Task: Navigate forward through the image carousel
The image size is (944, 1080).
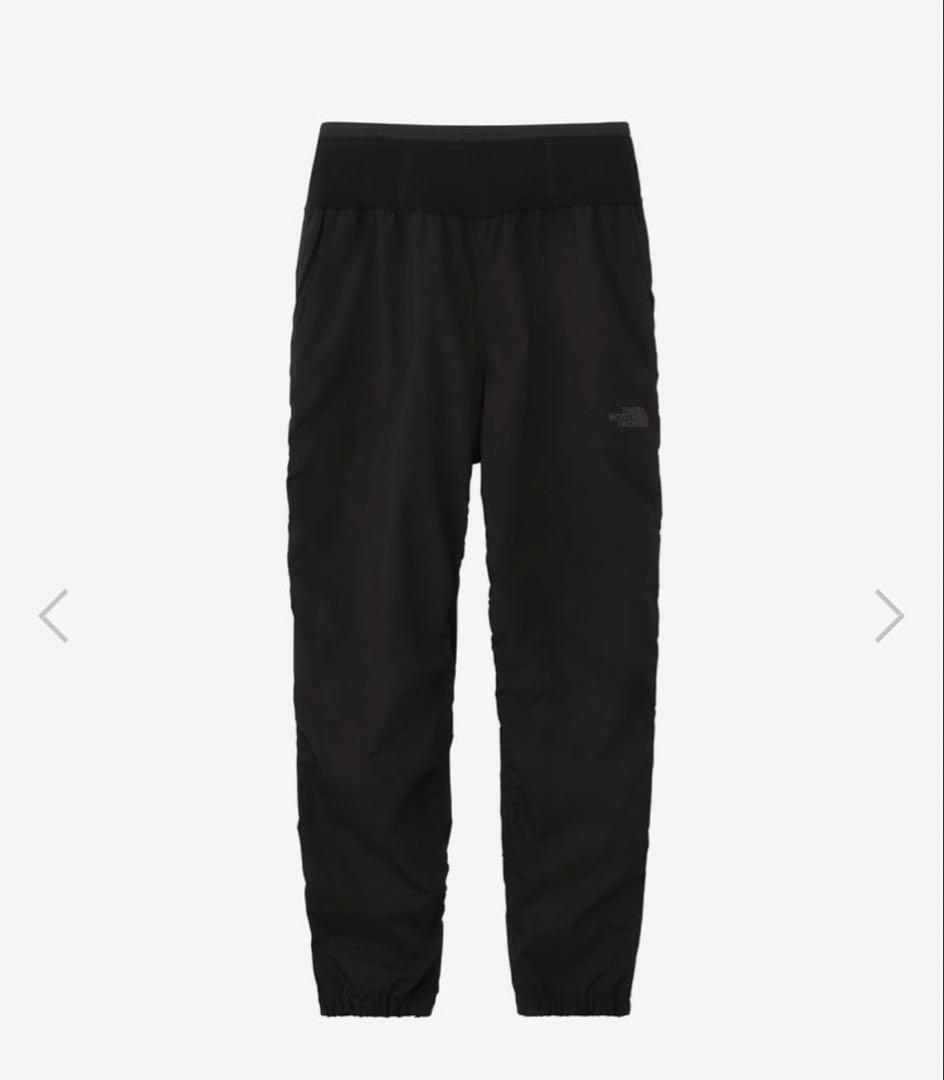Action: pos(889,614)
